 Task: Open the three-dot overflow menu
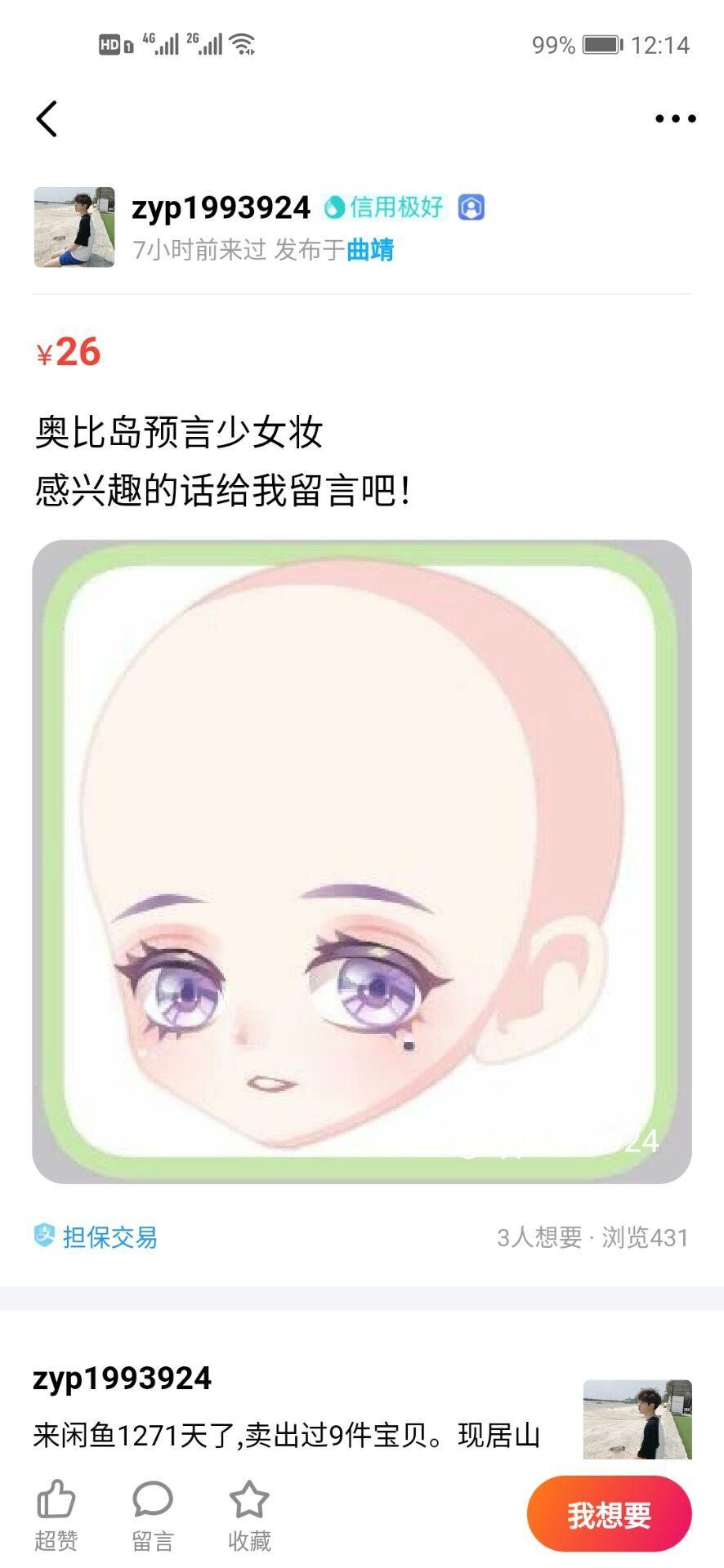click(x=675, y=119)
